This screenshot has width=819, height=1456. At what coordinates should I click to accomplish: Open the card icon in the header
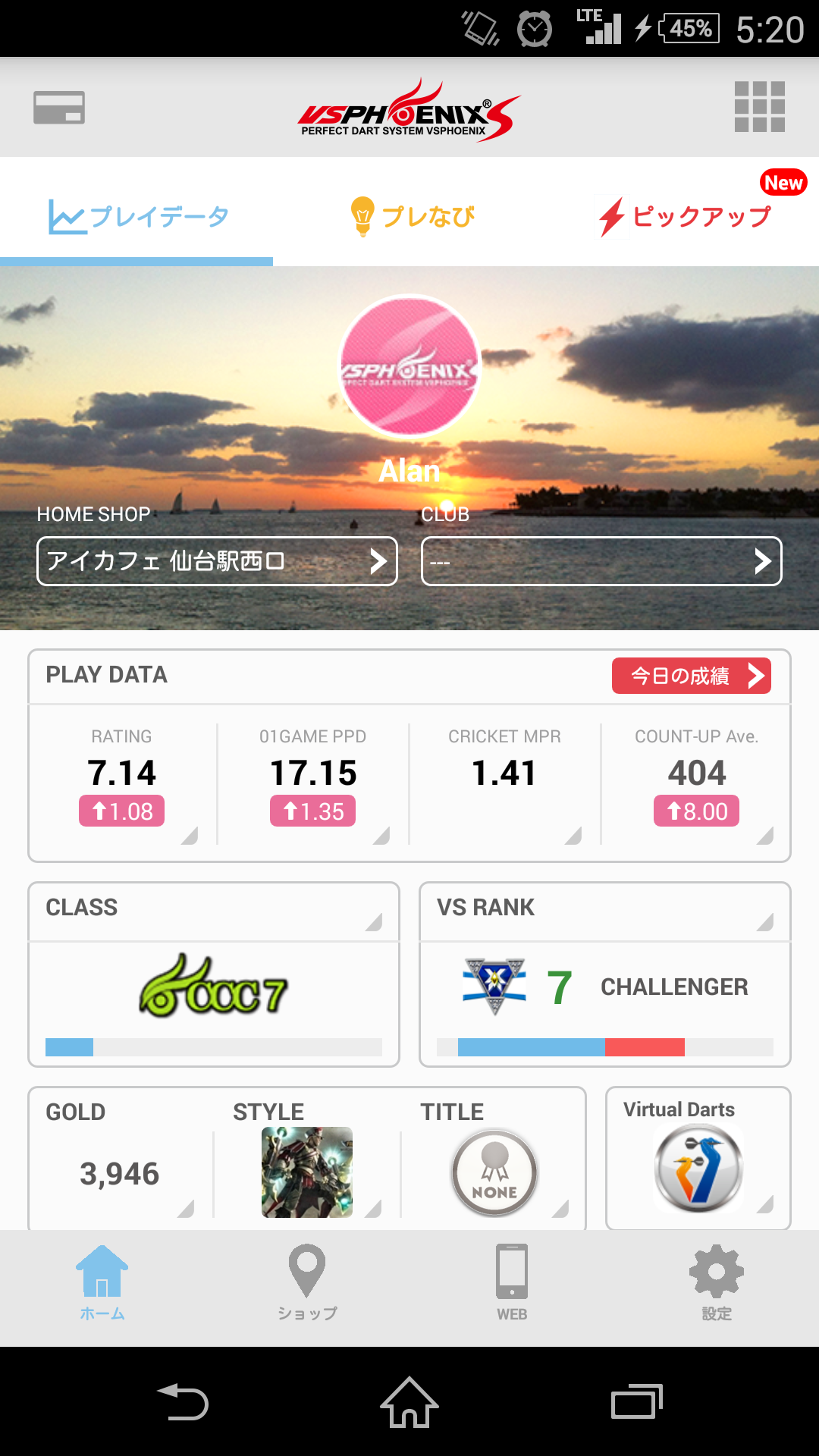[59, 108]
